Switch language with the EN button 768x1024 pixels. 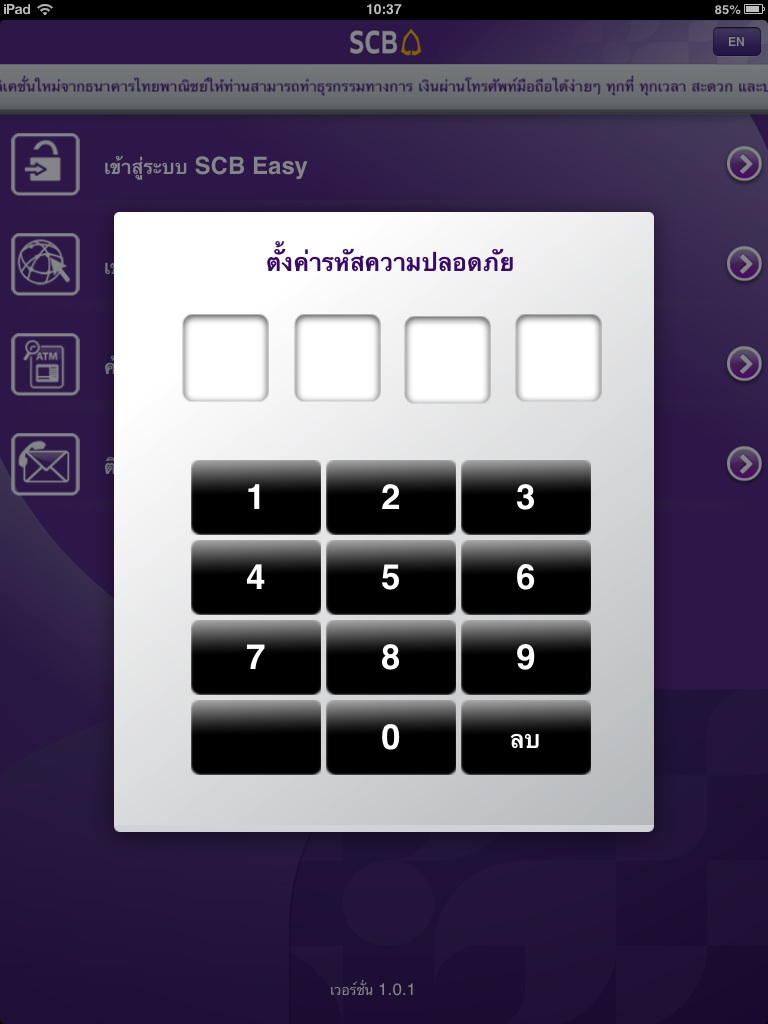click(x=736, y=42)
